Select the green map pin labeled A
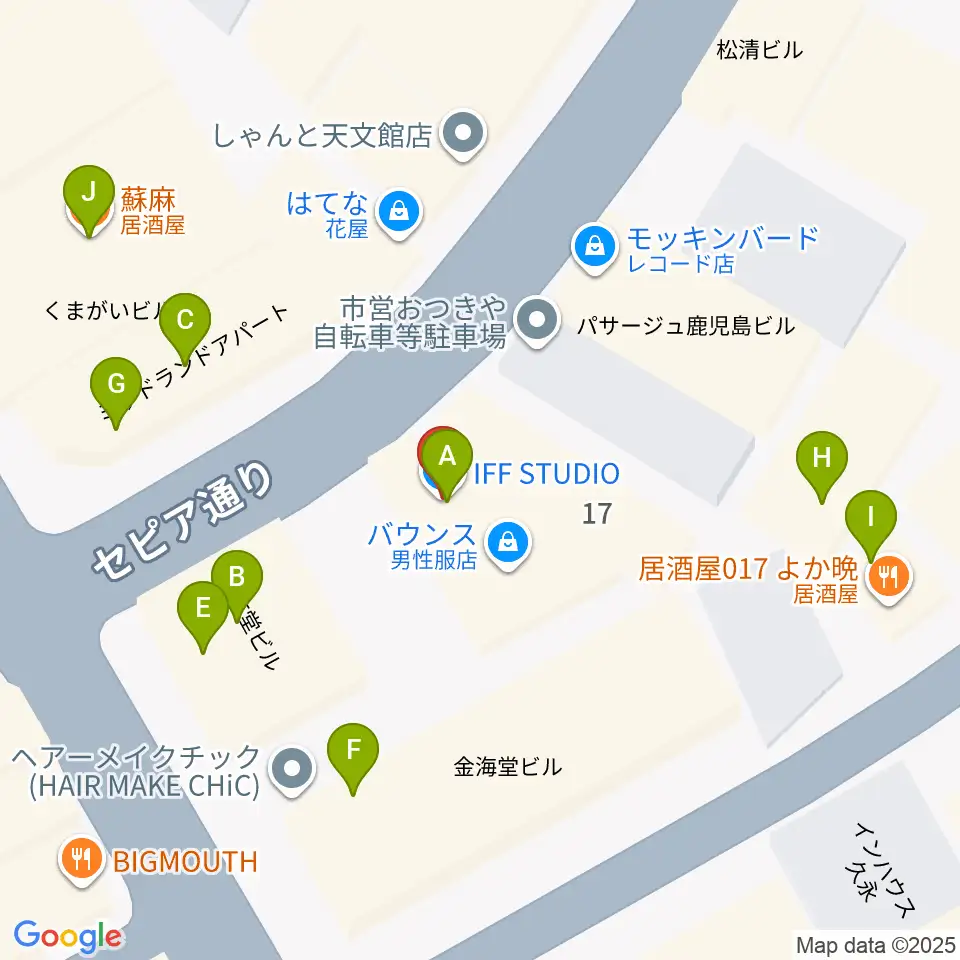The image size is (960, 960). 448,458
